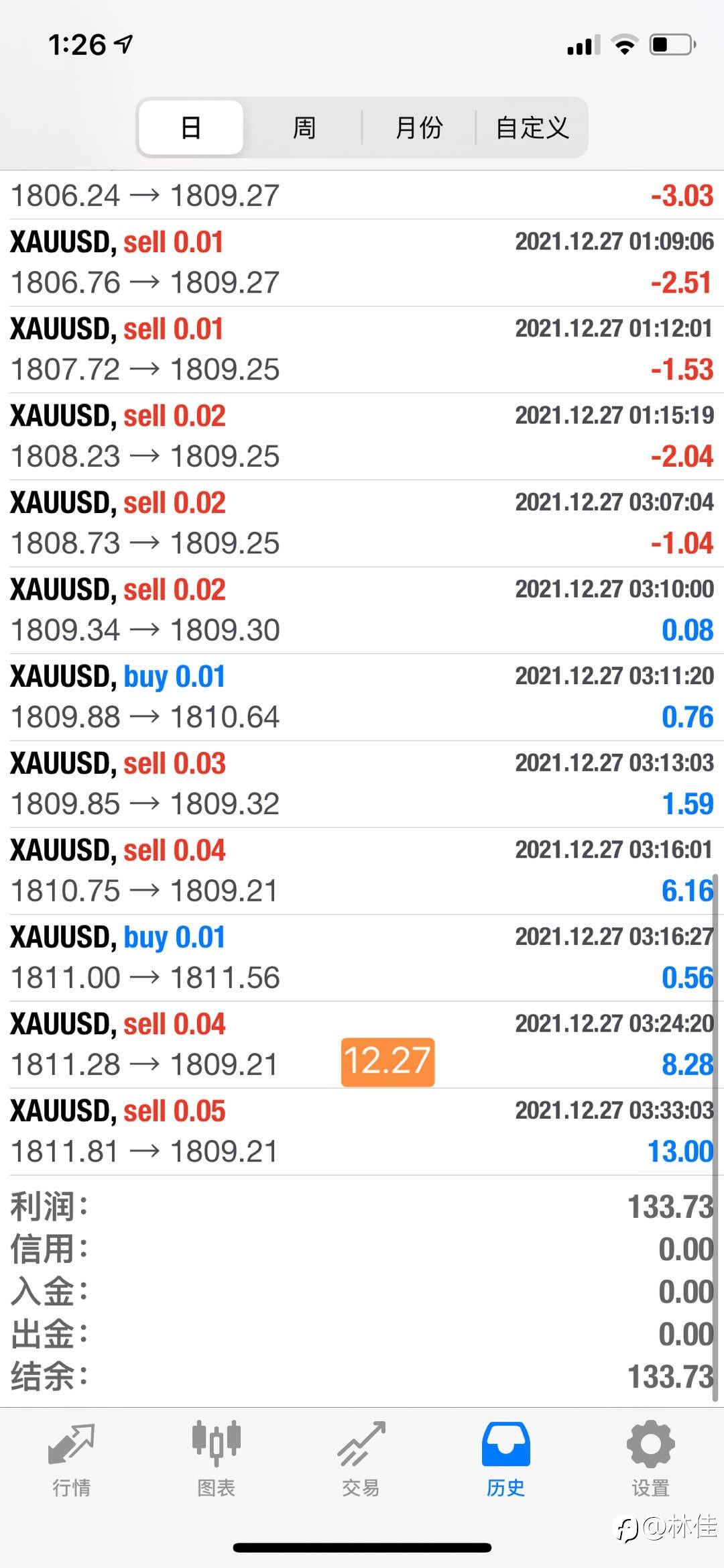The height and width of the screenshot is (1568, 724).
Task: Choose the 自定义 custom period
Action: [532, 127]
